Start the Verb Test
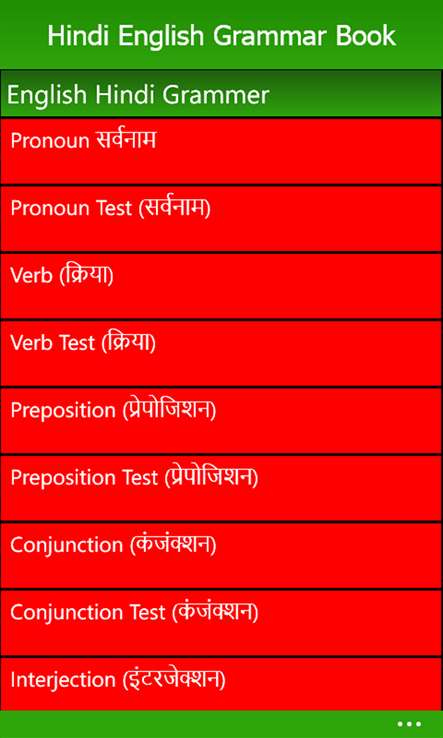Screen dimensions: 443x738 tap(221, 353)
